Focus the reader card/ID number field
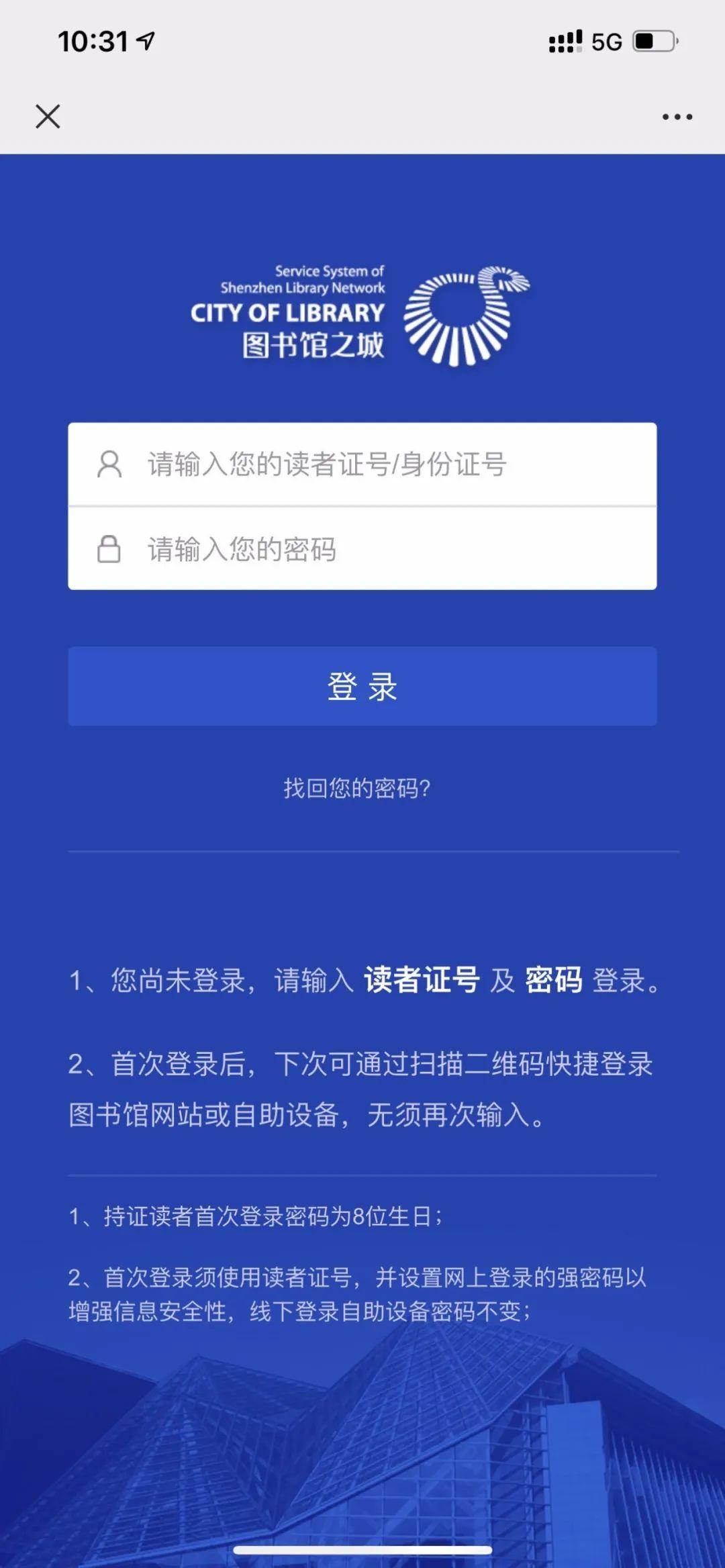Image resolution: width=725 pixels, height=1568 pixels. 362,464
